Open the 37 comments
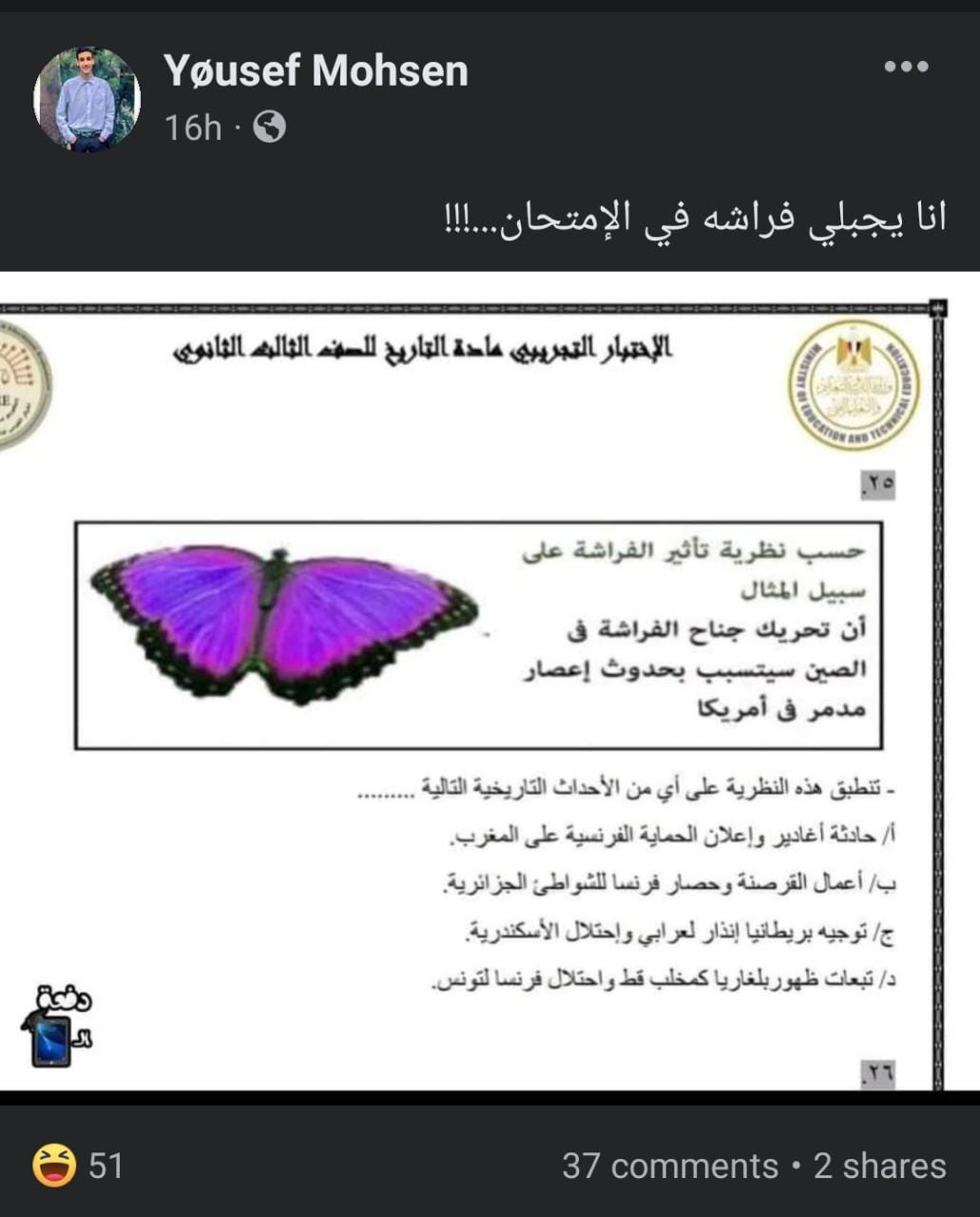Viewport: 980px width, 1217px height. [669, 1166]
